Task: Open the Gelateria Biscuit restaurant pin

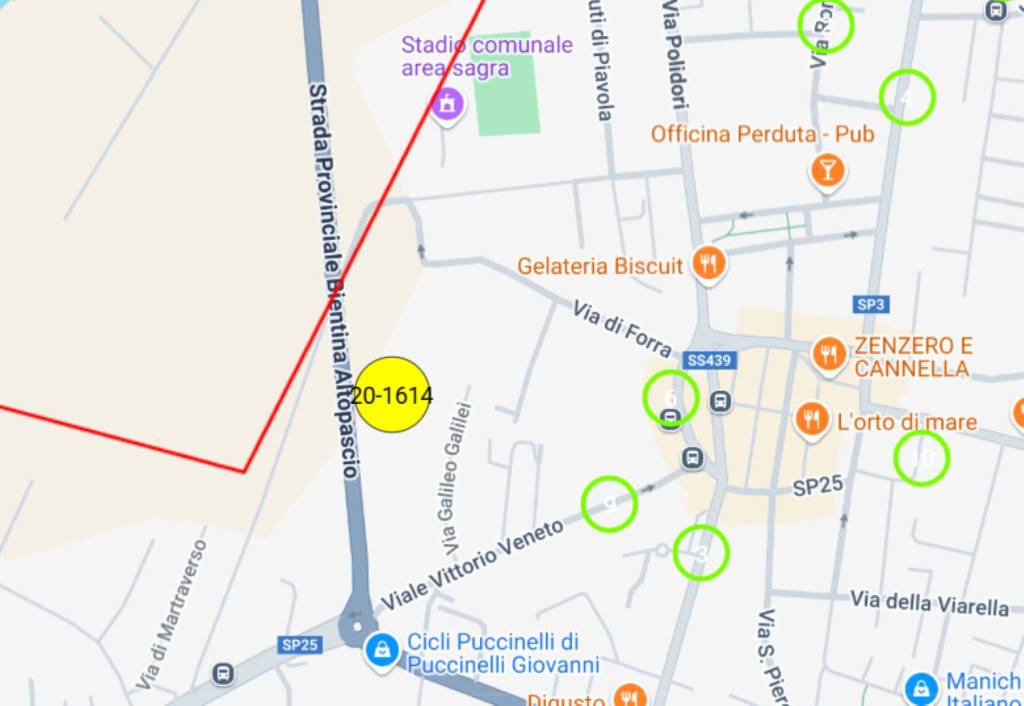Action: pos(710,264)
